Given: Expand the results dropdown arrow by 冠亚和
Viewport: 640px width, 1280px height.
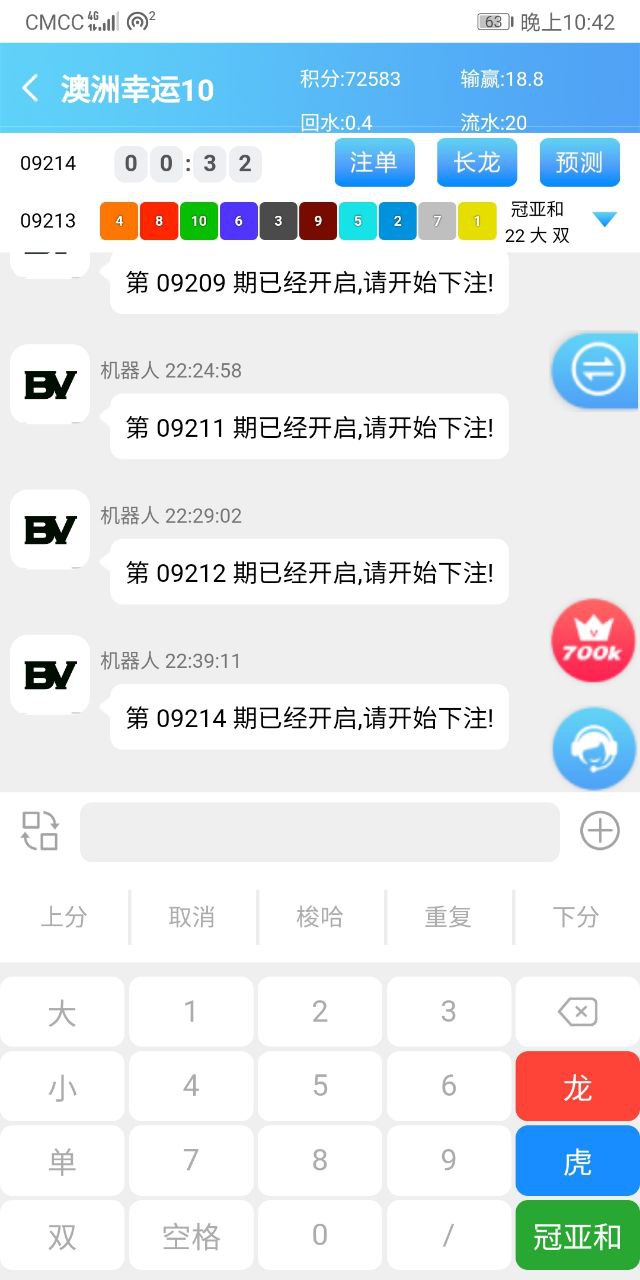Looking at the screenshot, I should click(605, 220).
